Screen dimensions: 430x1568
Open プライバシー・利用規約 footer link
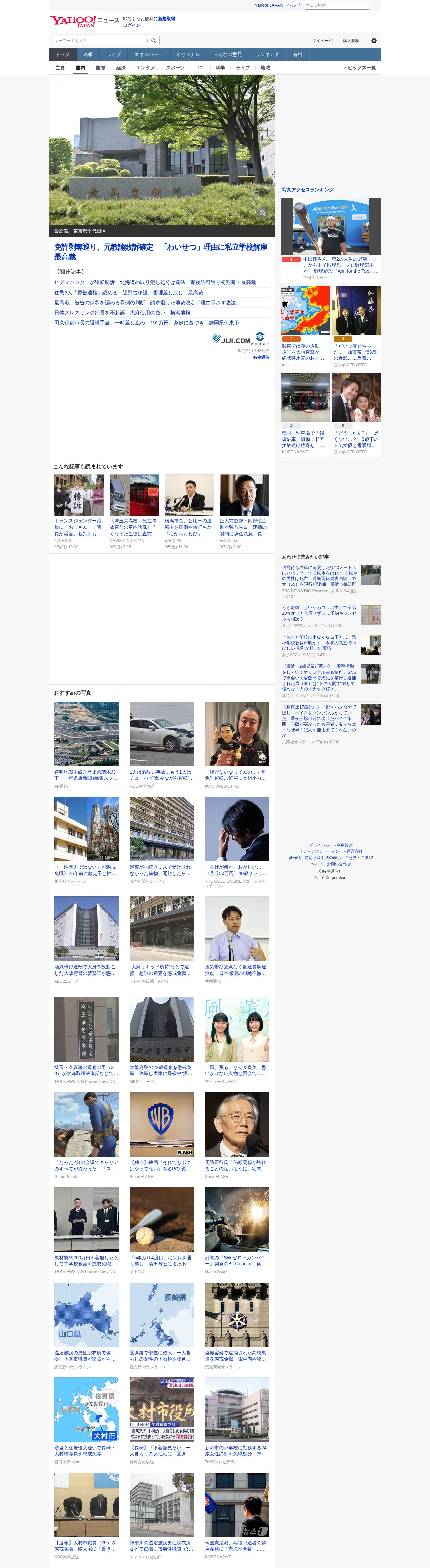(330, 845)
